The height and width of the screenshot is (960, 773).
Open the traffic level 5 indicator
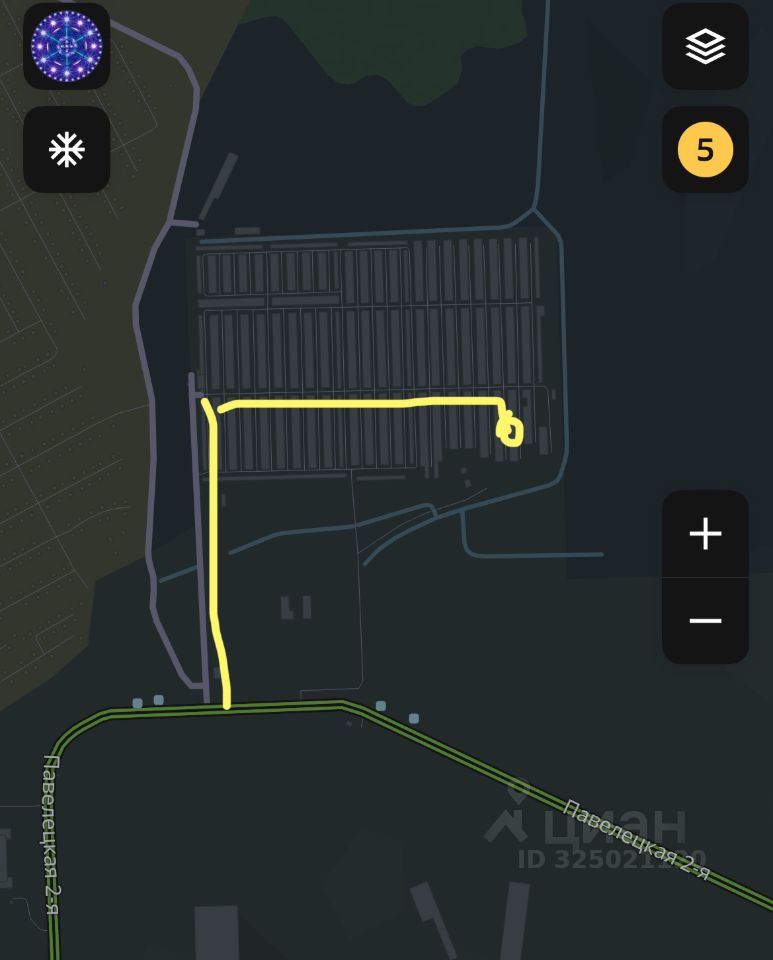(705, 150)
